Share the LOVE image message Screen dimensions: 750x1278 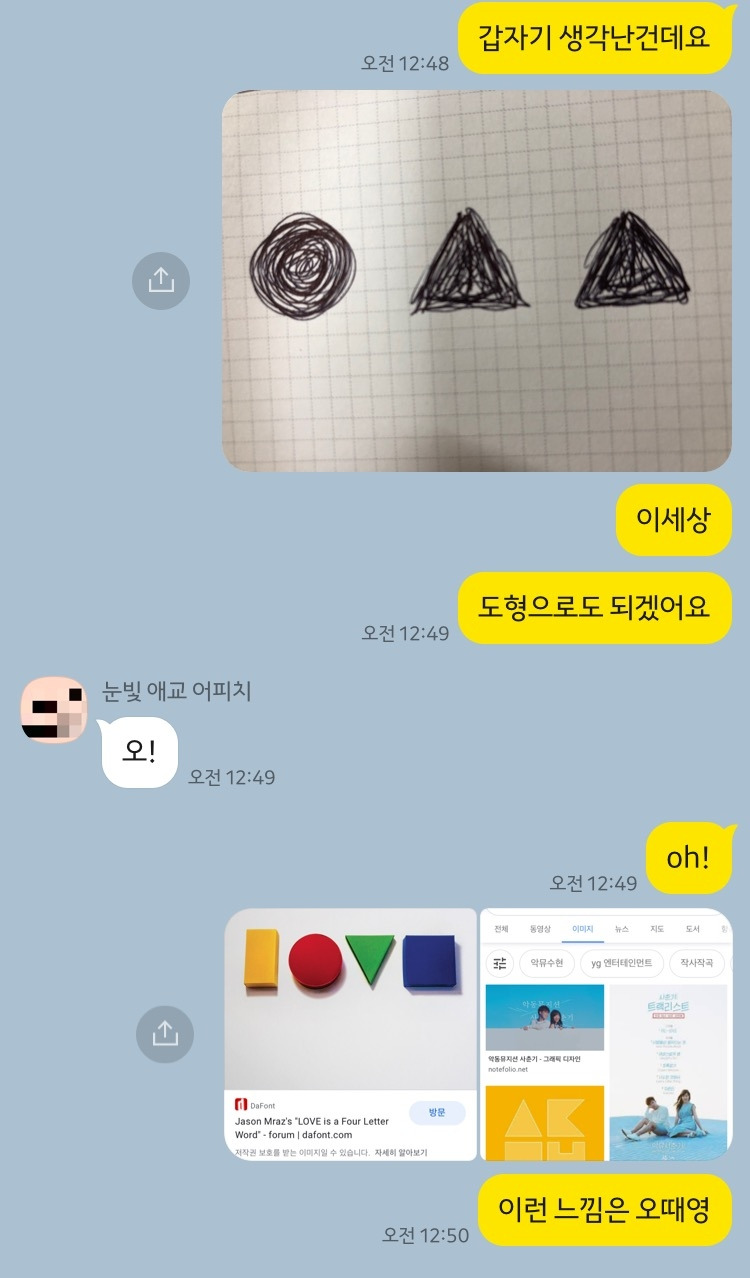pos(164,1034)
